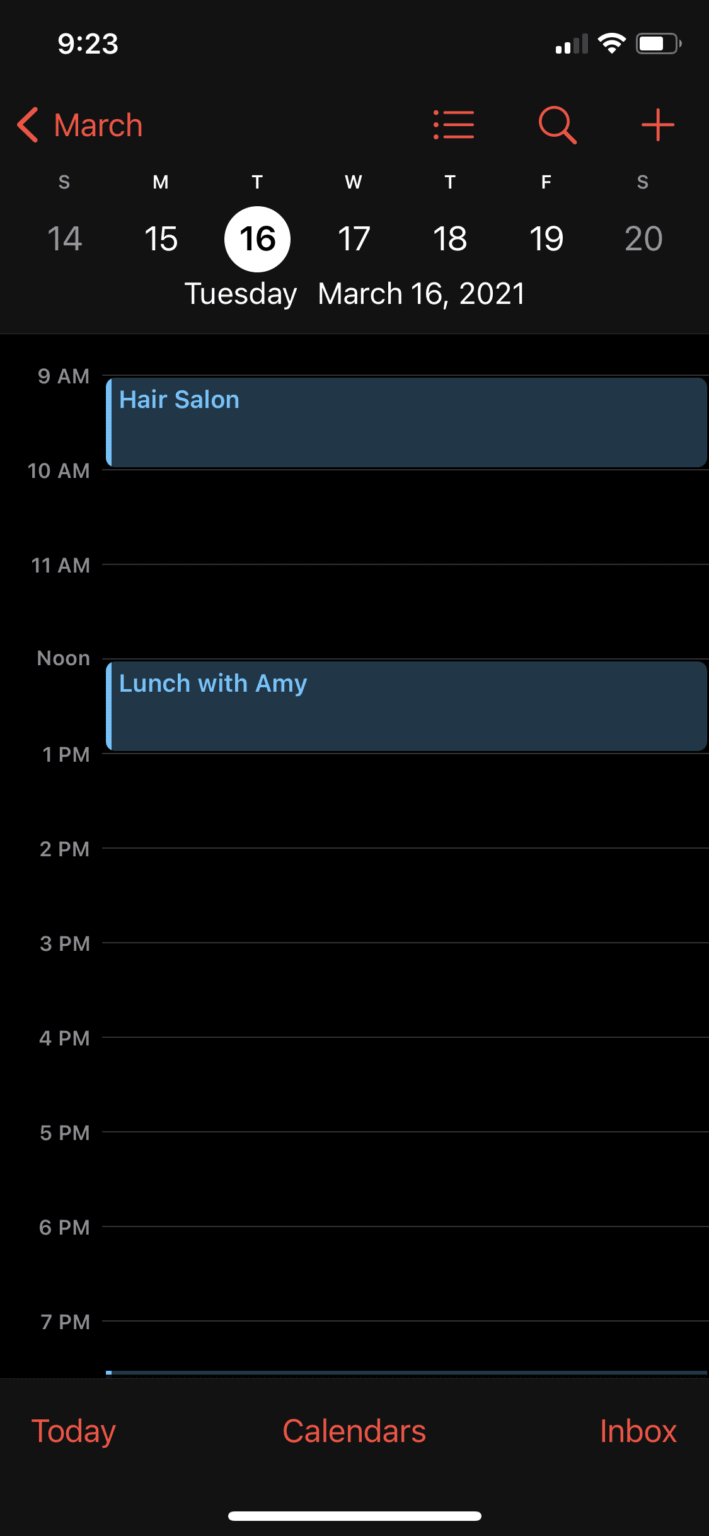Jump to Today
The width and height of the screenshot is (709, 1536).
(74, 1431)
